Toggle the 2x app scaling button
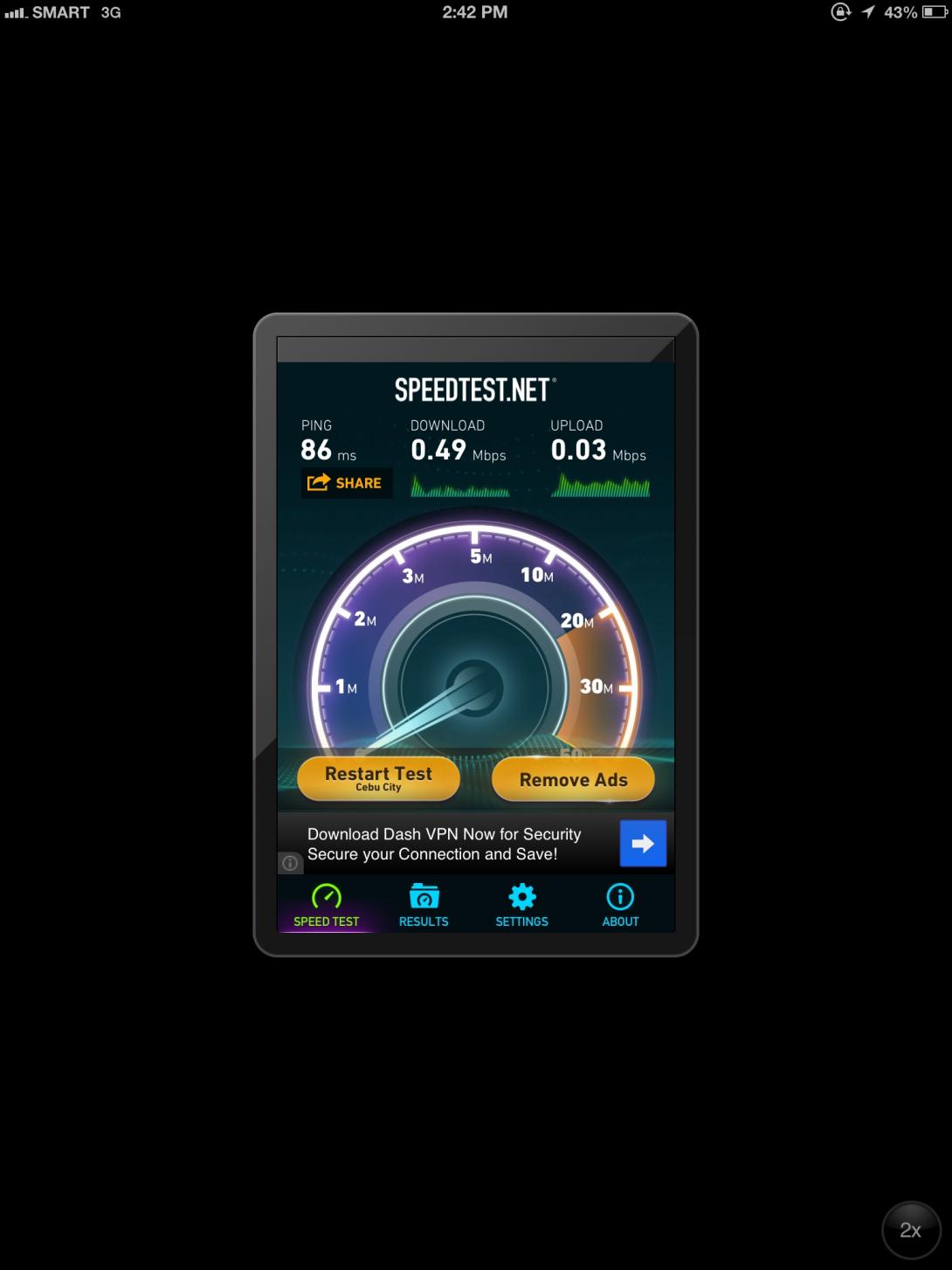Screen dimensions: 952x1270 pos(910,1230)
